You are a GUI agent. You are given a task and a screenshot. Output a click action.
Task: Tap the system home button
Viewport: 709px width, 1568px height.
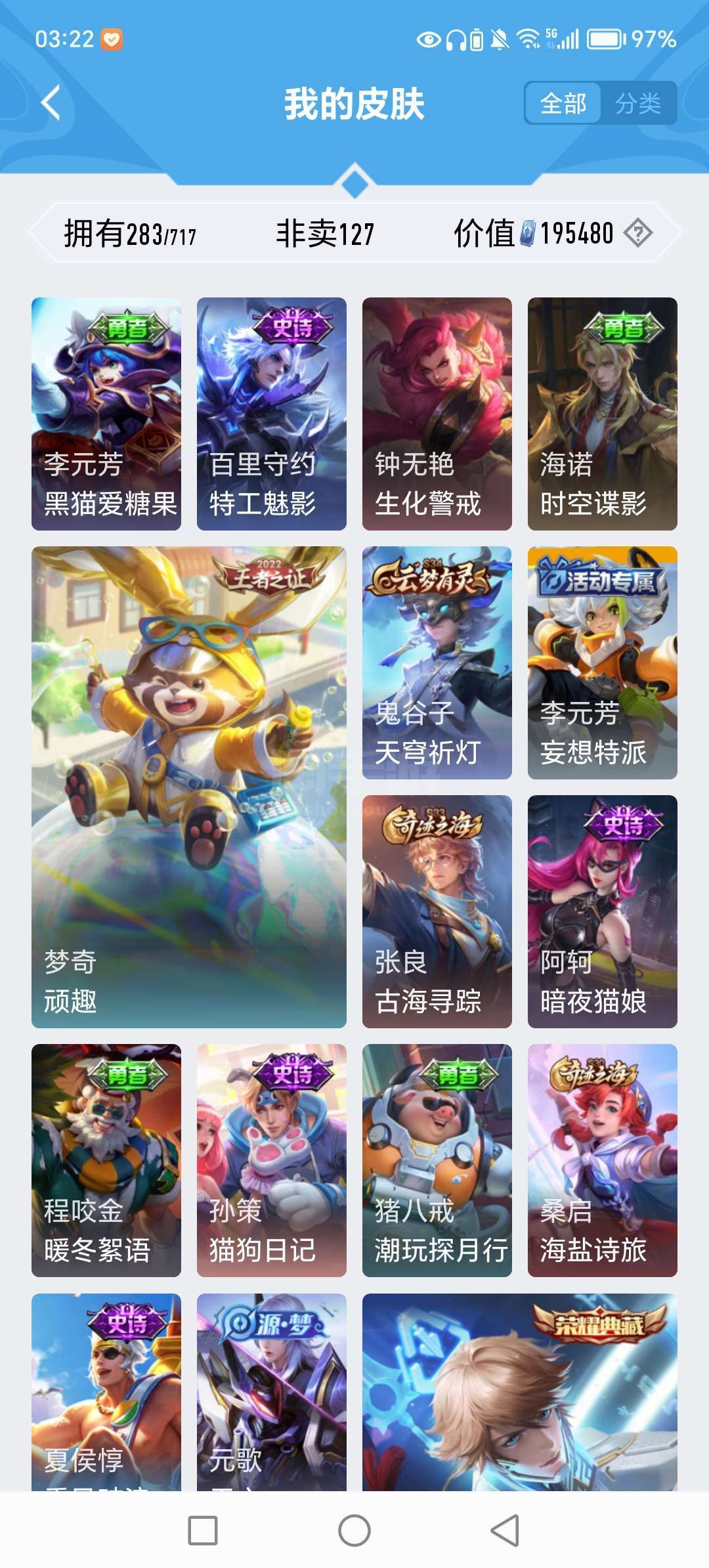tap(354, 1531)
